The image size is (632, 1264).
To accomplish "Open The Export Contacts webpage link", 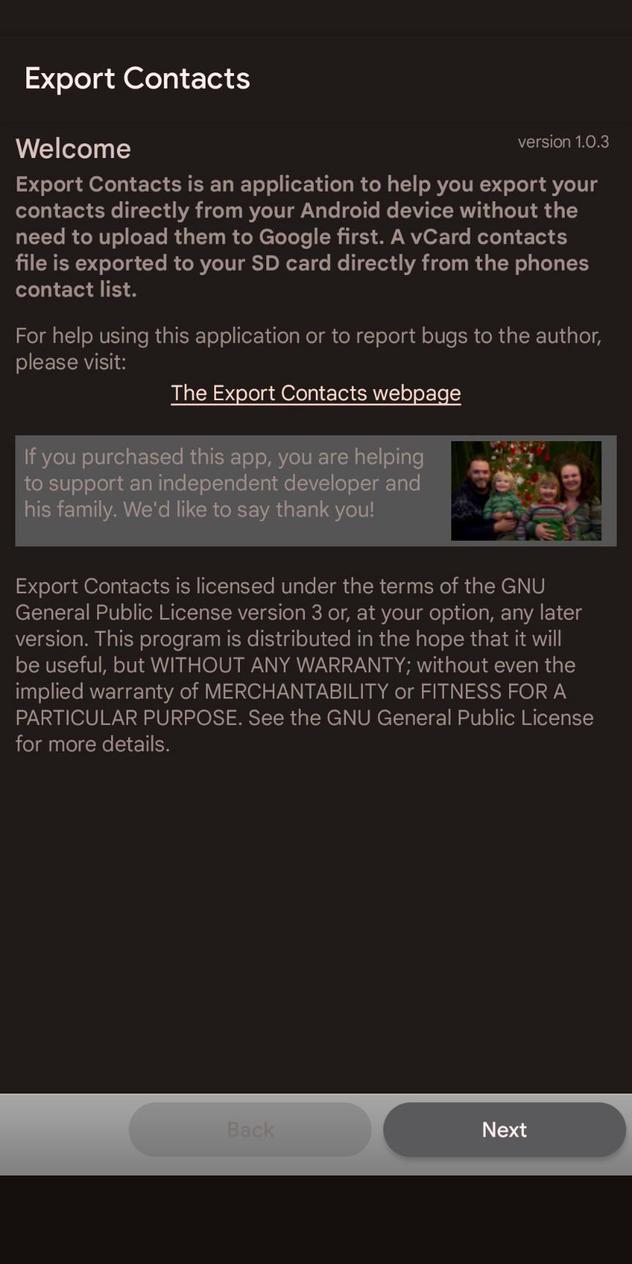I will (315, 393).
